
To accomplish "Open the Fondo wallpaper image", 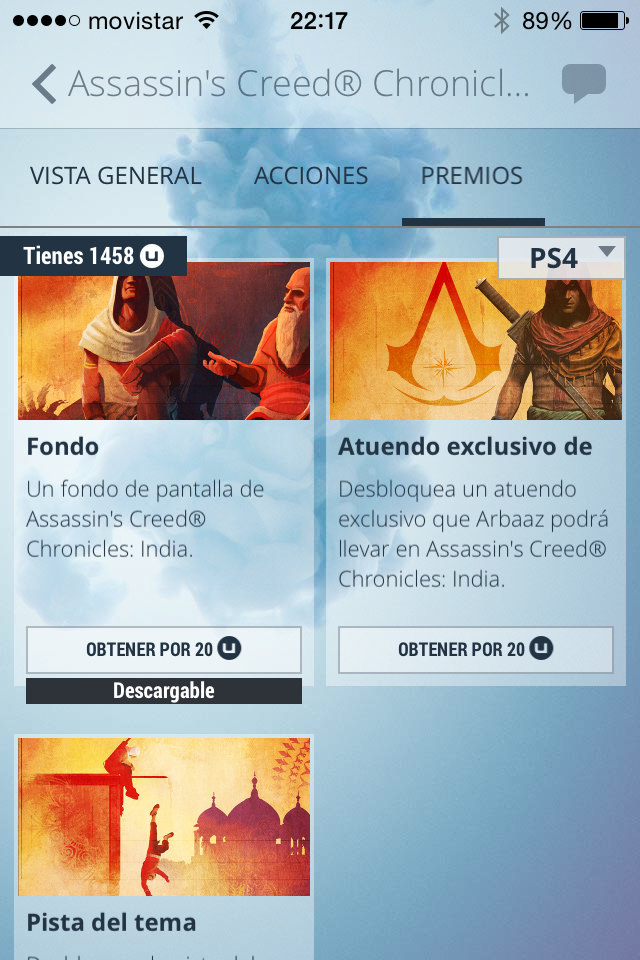I will (x=164, y=342).
